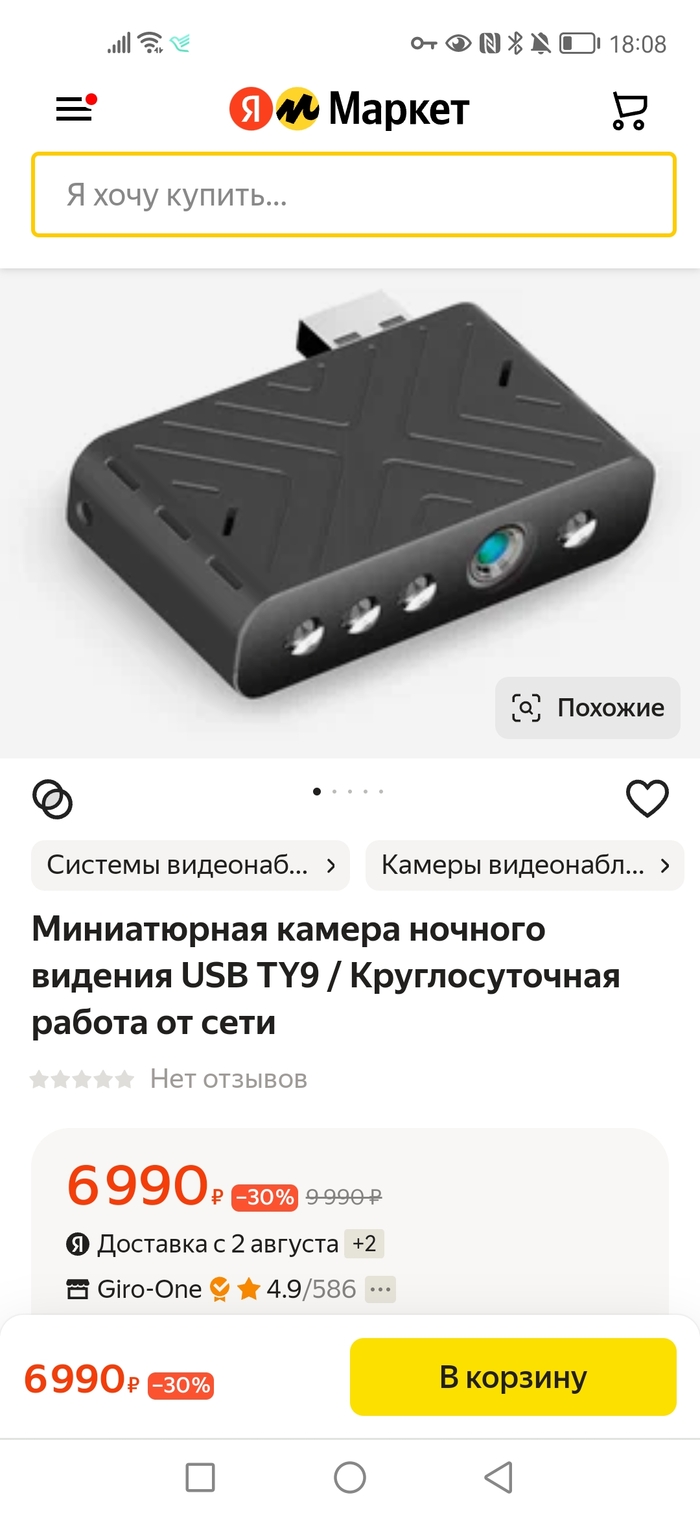700x1517 pixels.
Task: Add the item with В корзину
Action: click(x=513, y=1377)
